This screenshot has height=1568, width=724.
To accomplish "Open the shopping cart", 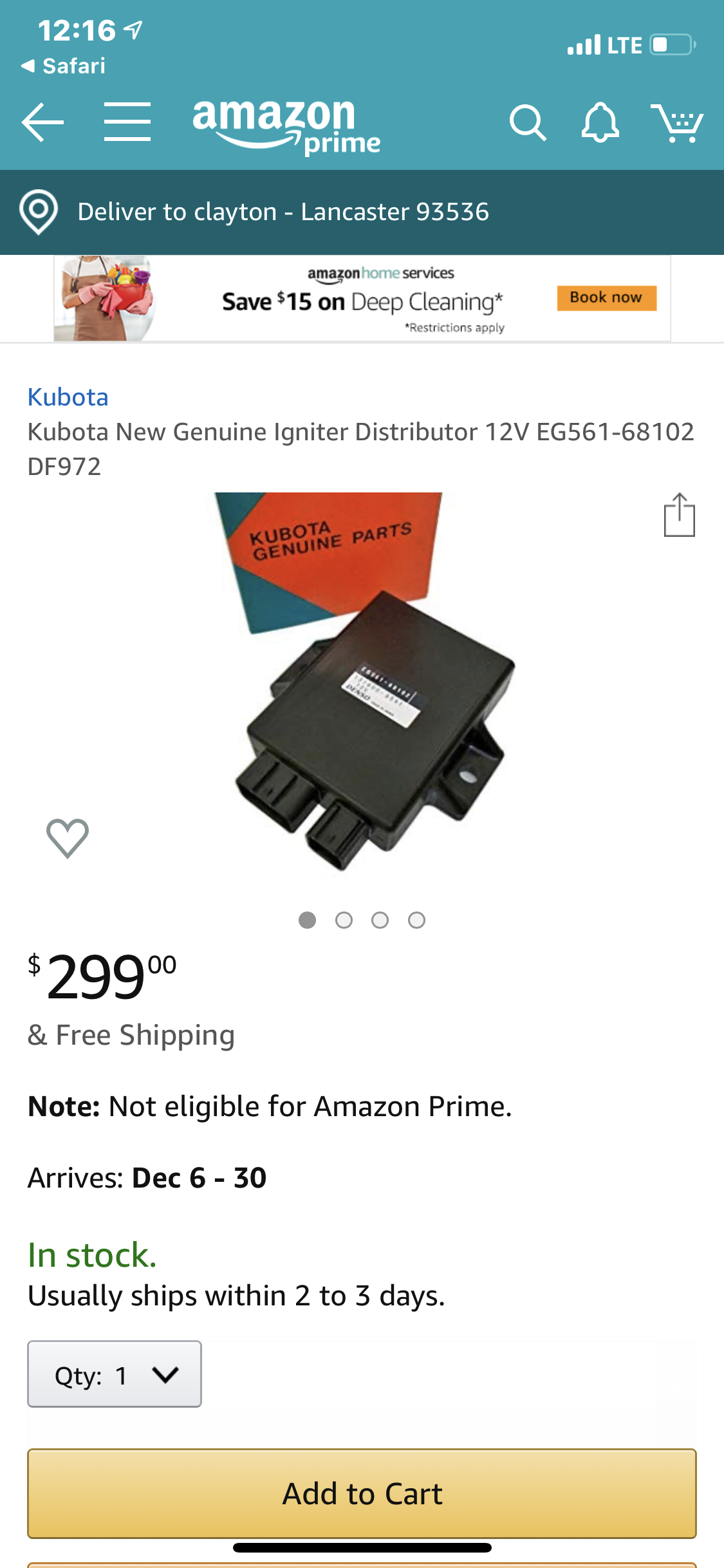I will click(x=676, y=122).
